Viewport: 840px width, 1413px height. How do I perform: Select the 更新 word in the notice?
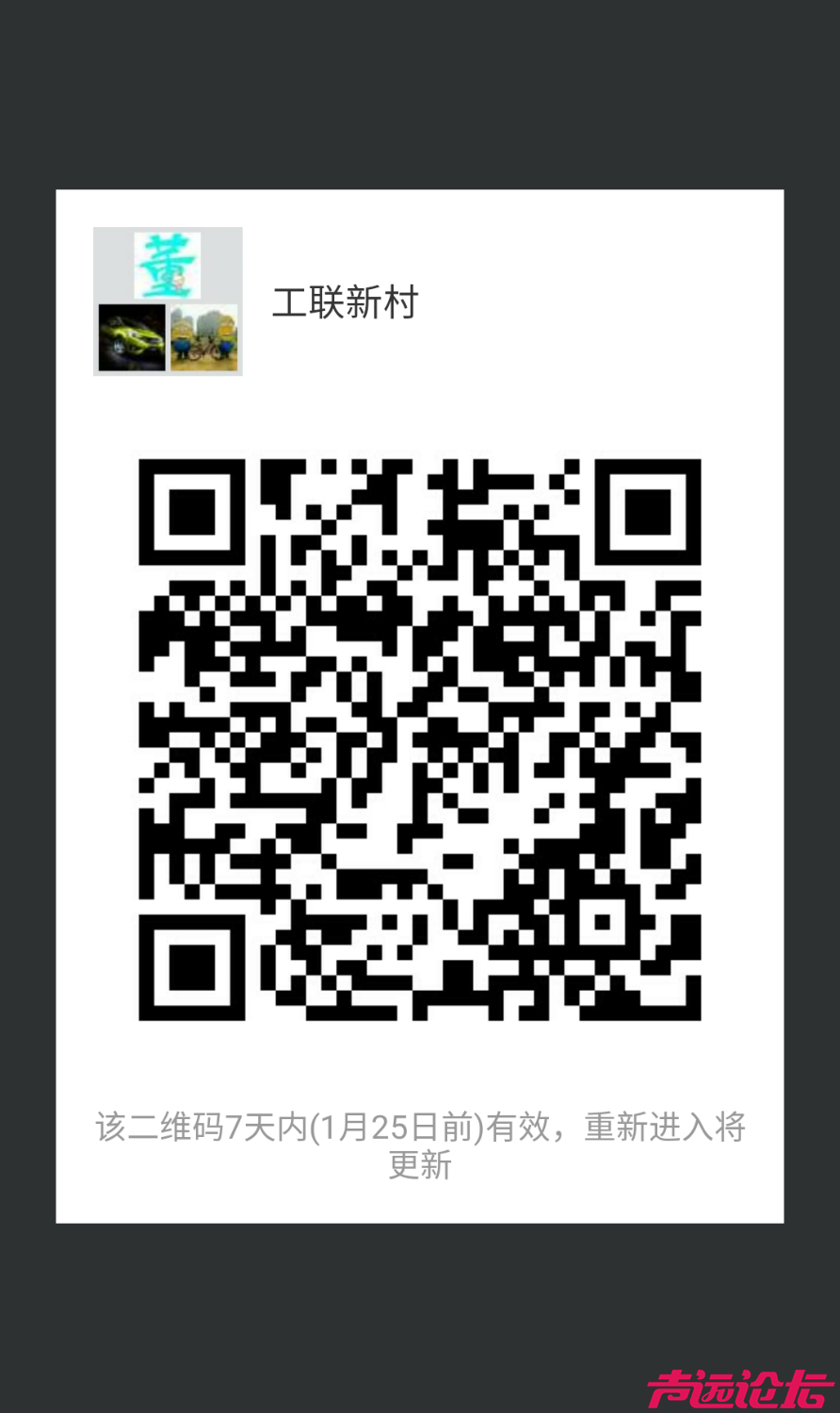[x=420, y=1166]
